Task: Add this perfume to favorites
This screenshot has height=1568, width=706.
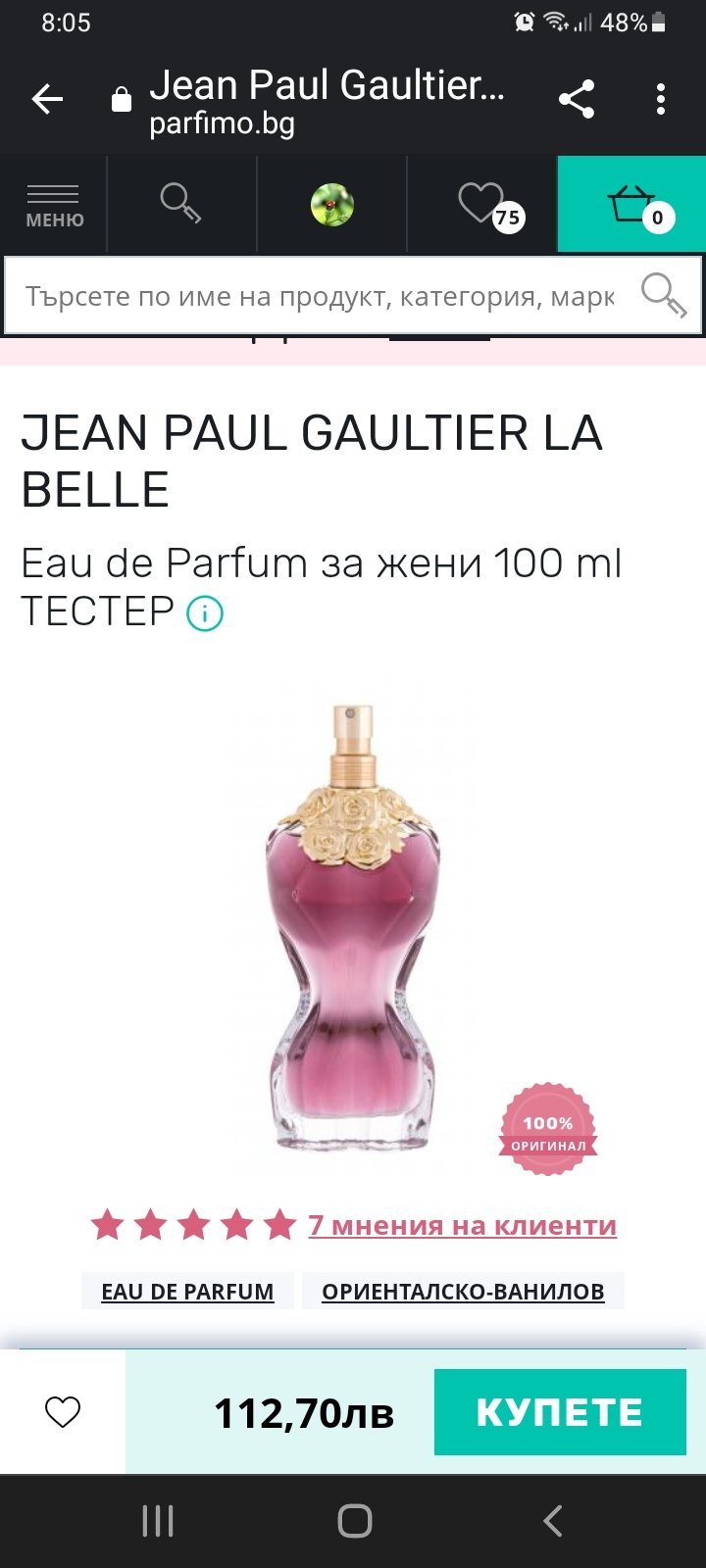Action: 63,1412
